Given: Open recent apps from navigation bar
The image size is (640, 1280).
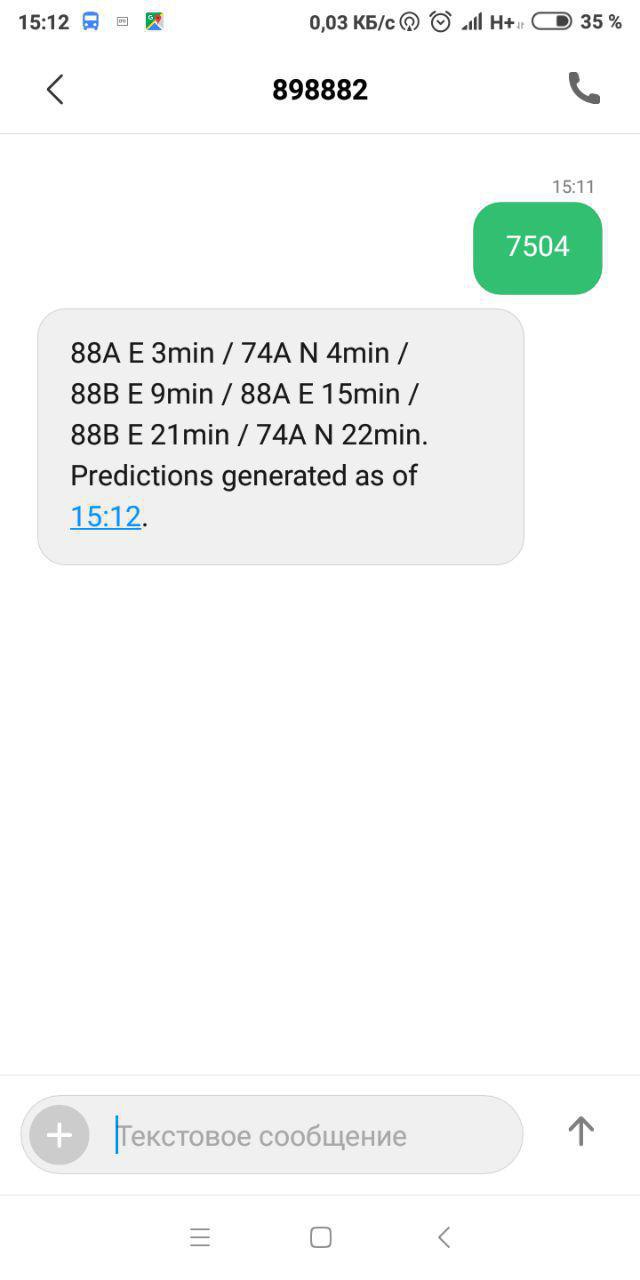Looking at the screenshot, I should (200, 1237).
